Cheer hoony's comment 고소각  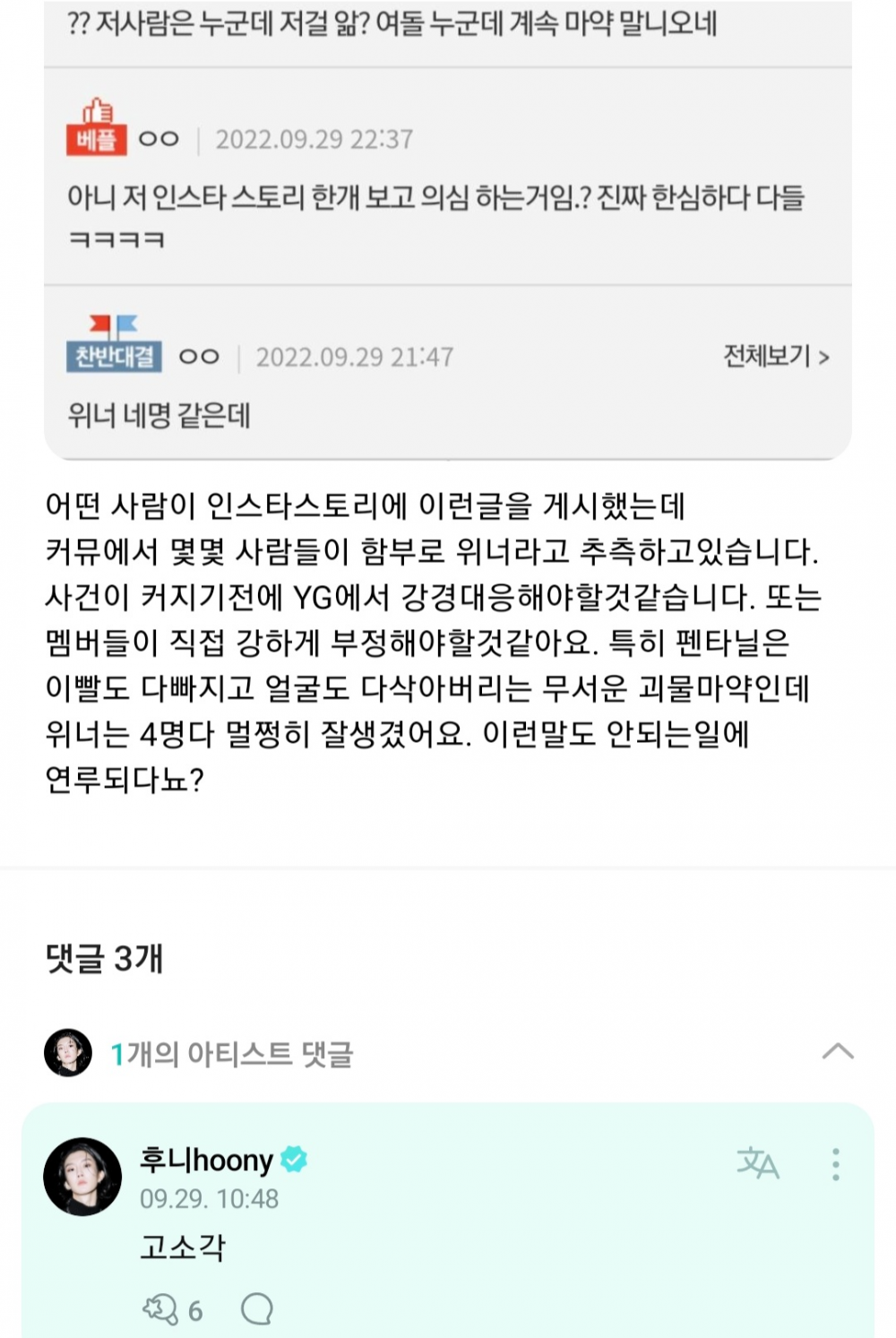(162, 1309)
